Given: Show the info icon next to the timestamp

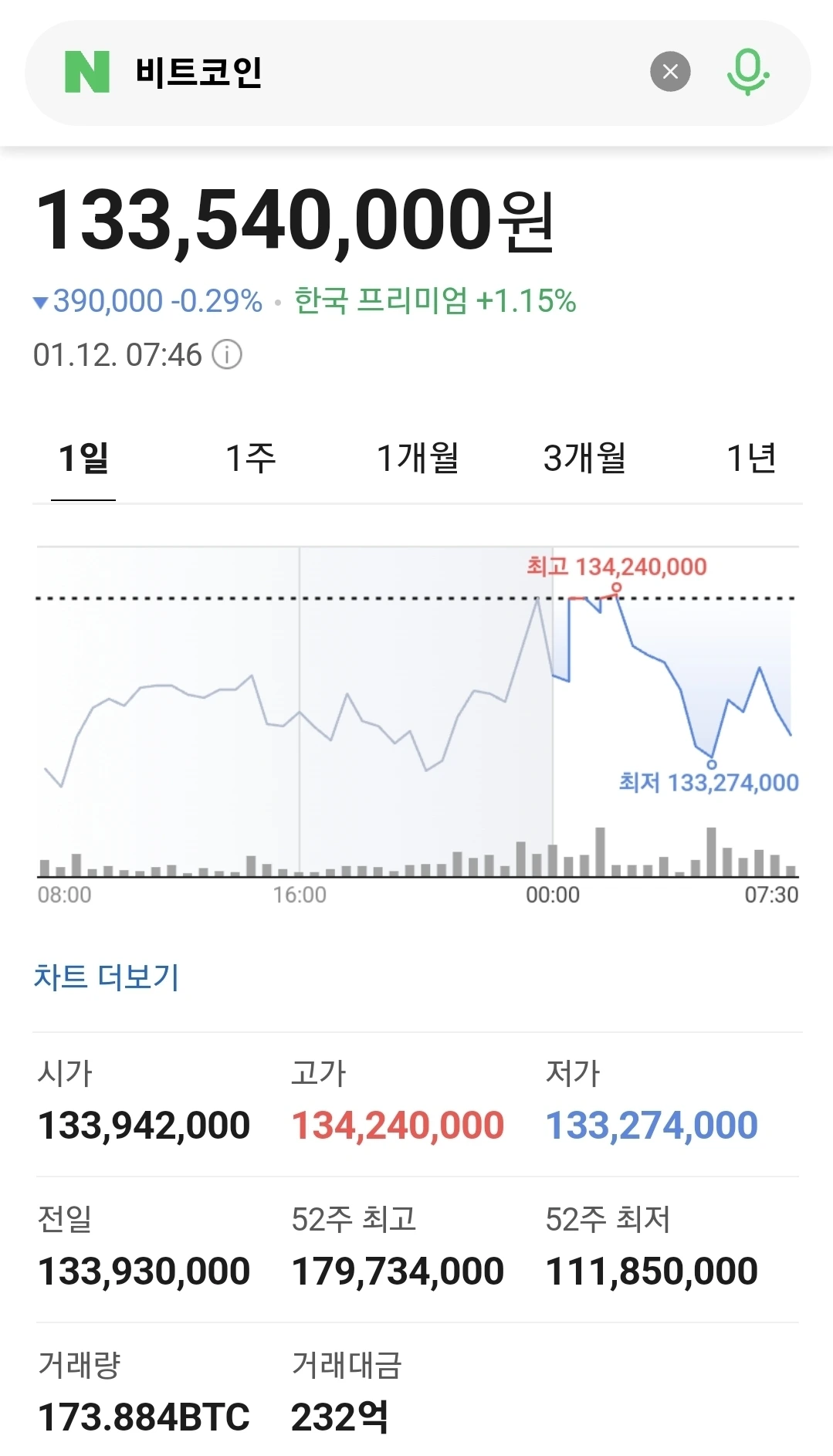Looking at the screenshot, I should (x=227, y=355).
